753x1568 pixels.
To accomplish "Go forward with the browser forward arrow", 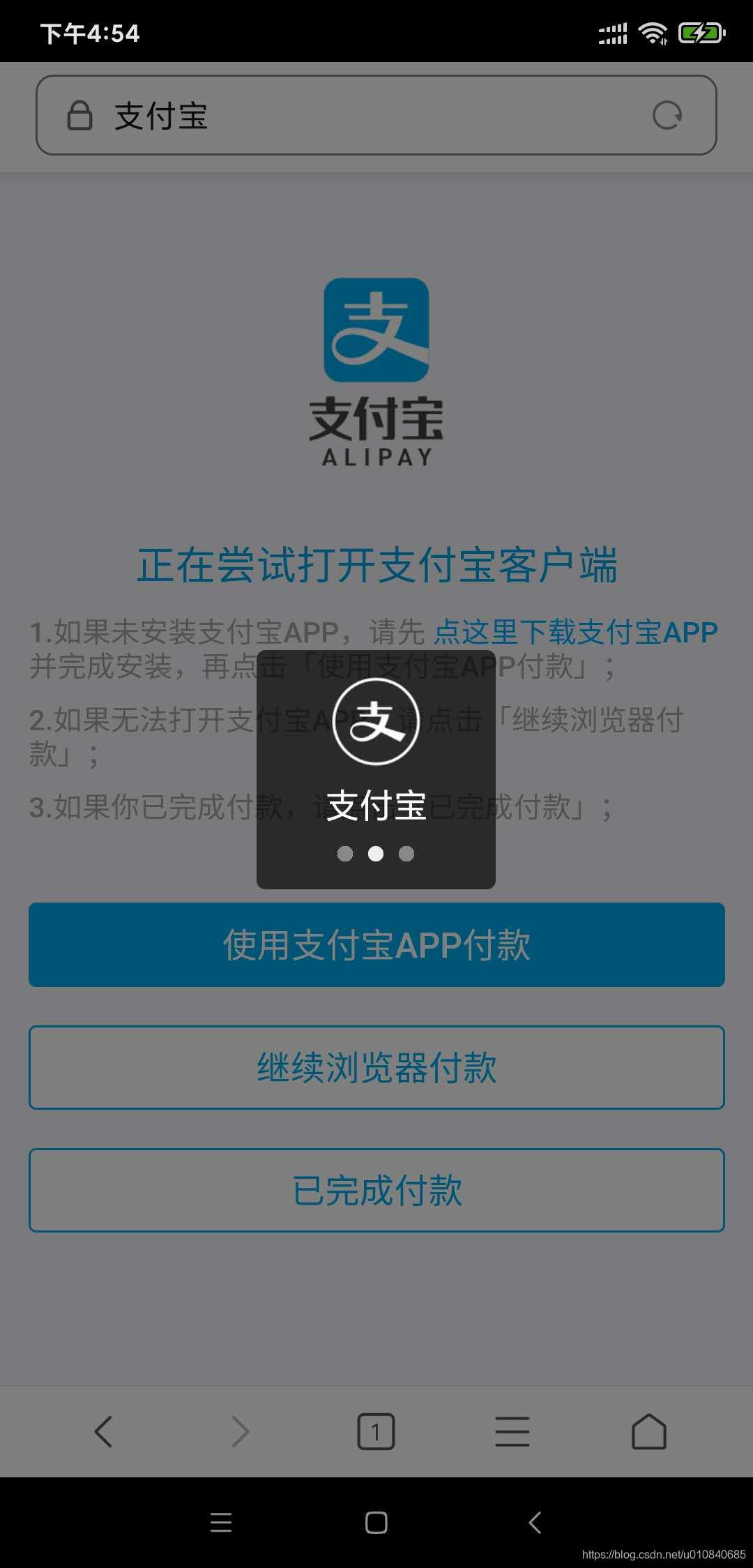I will point(240,1432).
